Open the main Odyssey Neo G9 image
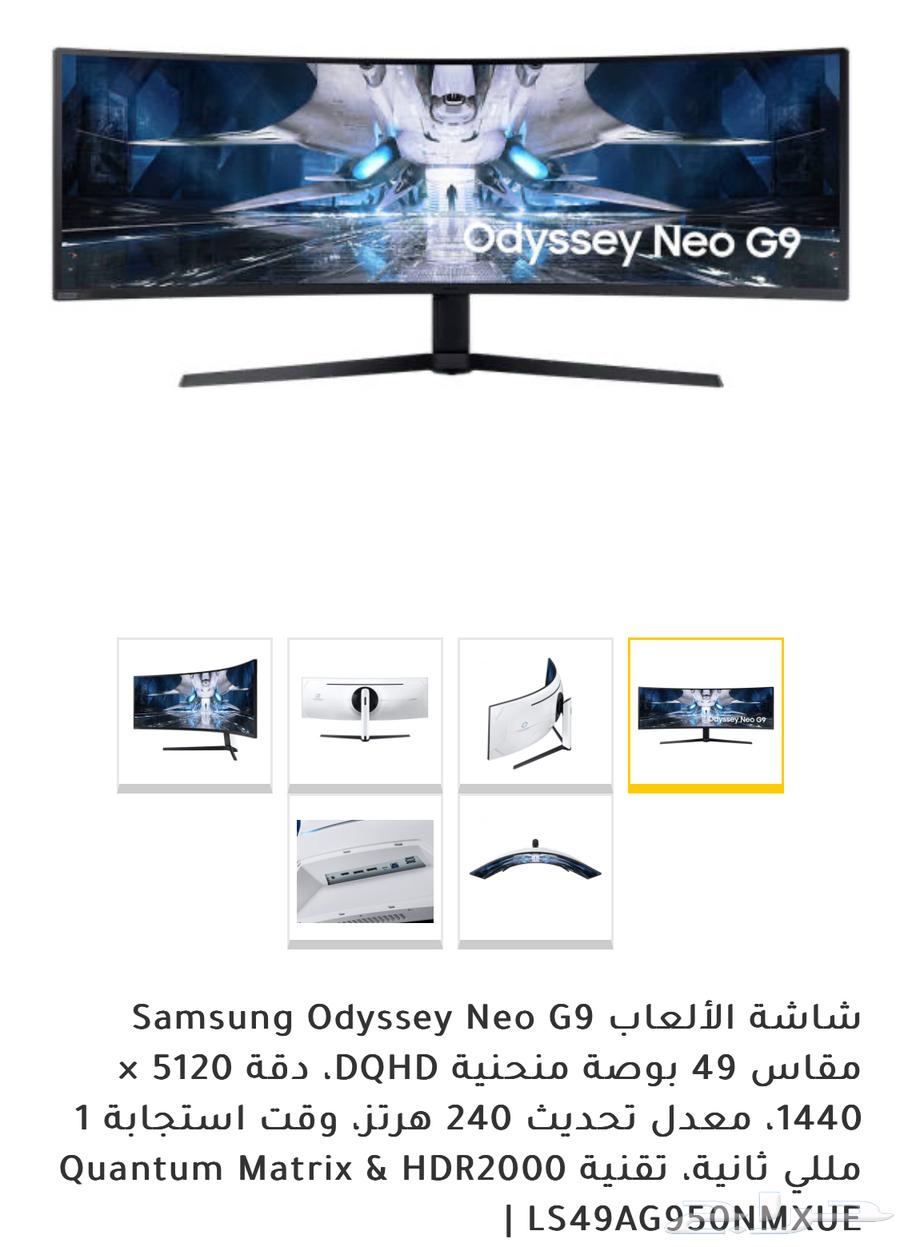Viewport: 900px width, 1247px height. [x=450, y=215]
